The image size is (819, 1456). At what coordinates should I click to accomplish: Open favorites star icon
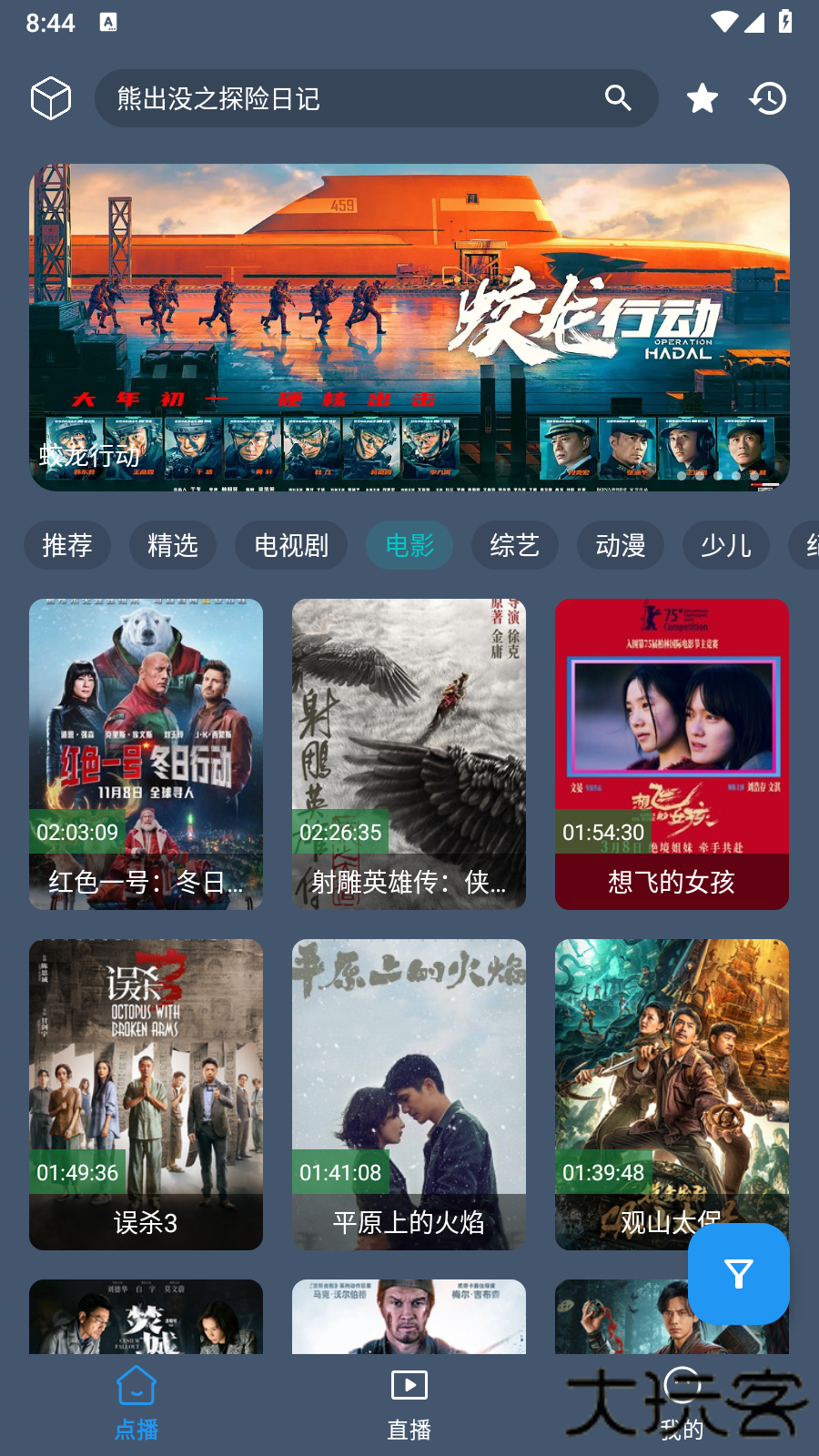point(702,98)
